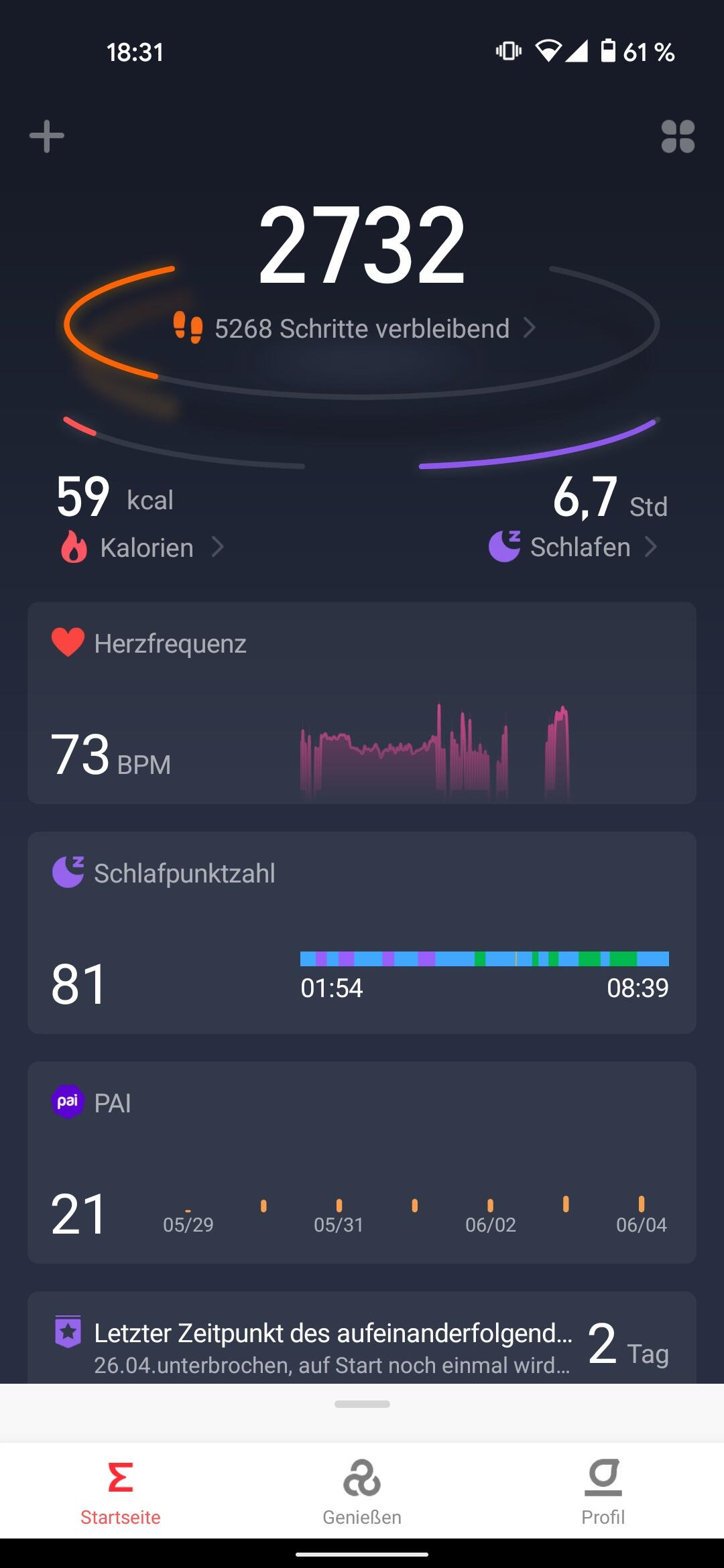
Task: Switch to the Genießen tab
Action: (362, 1492)
